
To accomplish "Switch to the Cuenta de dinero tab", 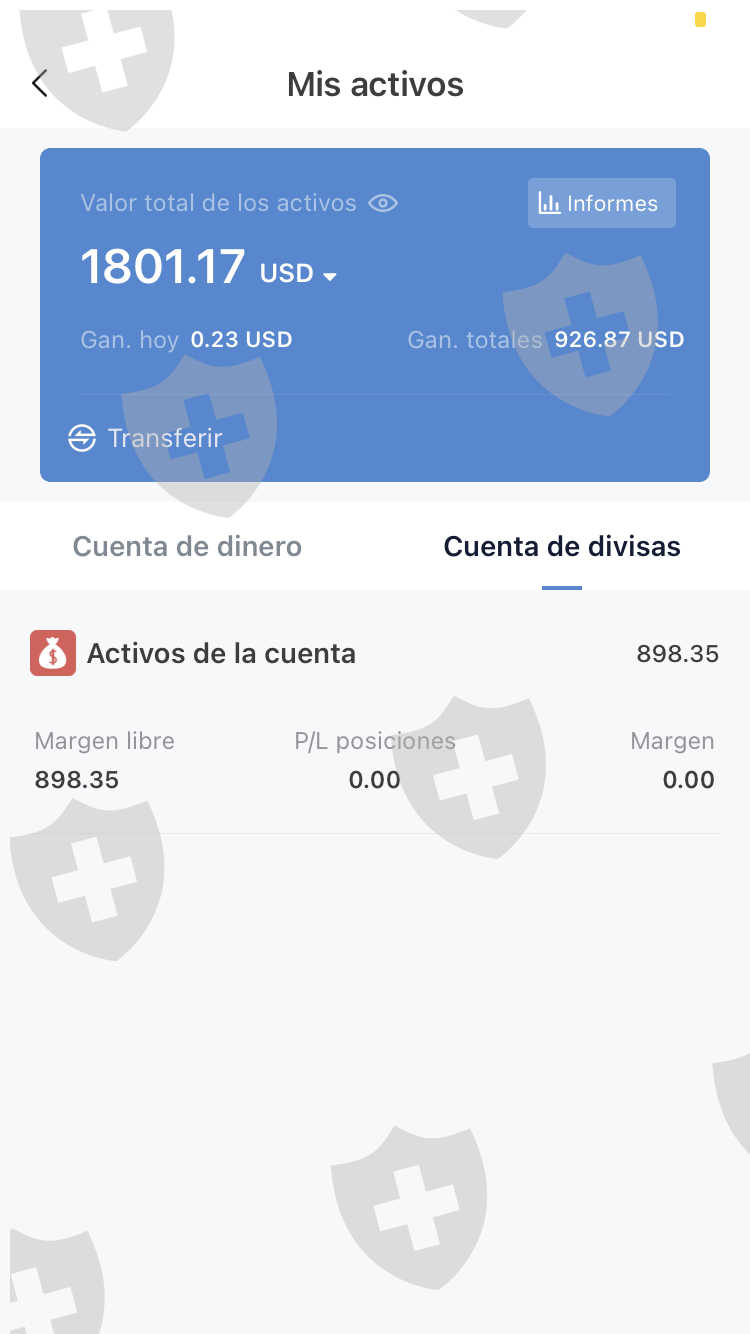I will (x=187, y=546).
